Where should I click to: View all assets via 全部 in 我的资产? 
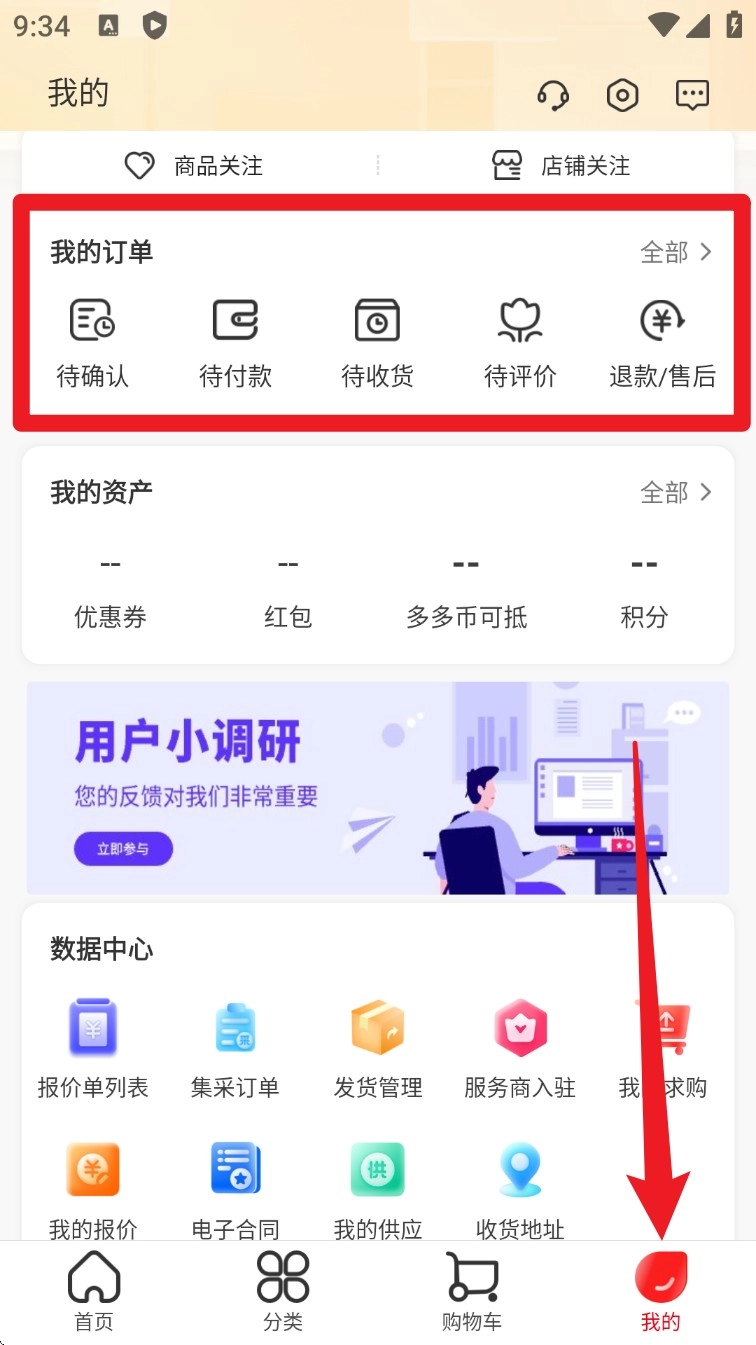[x=676, y=492]
